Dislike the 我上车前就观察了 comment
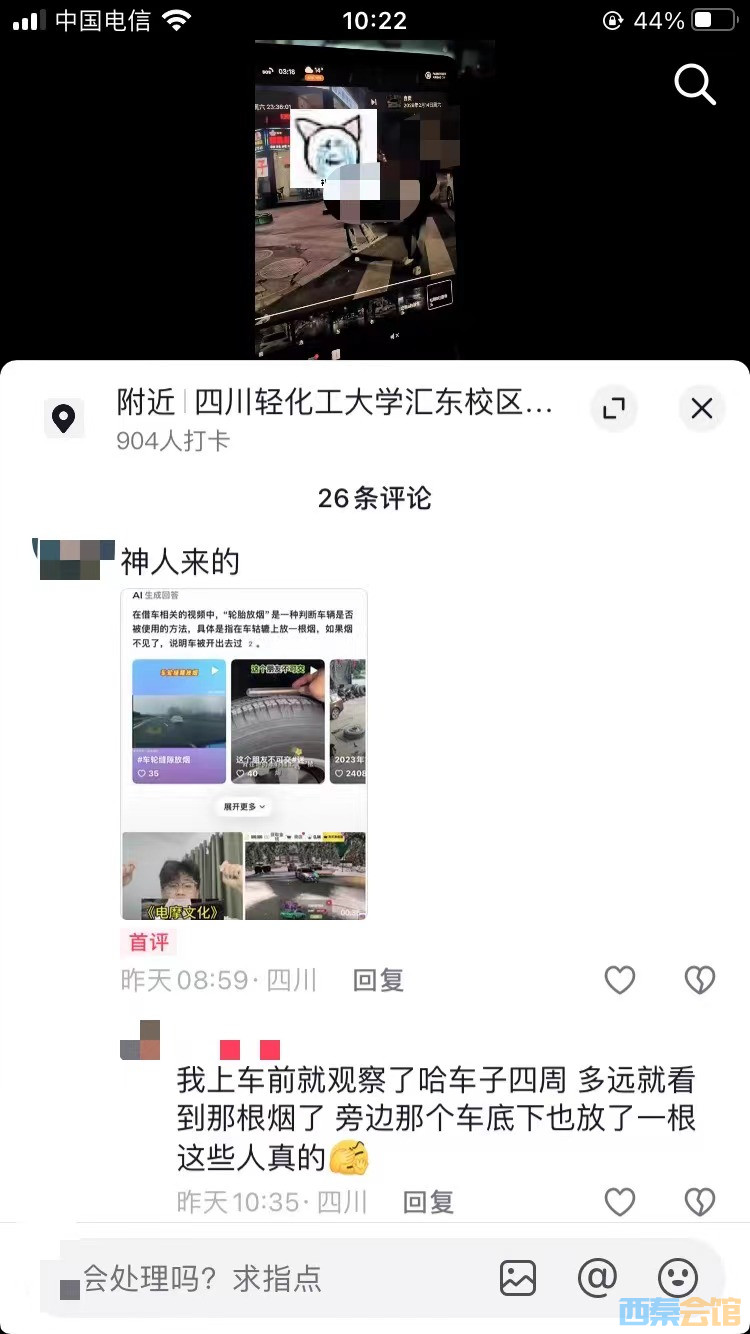This screenshot has height=1334, width=750. tap(700, 1201)
